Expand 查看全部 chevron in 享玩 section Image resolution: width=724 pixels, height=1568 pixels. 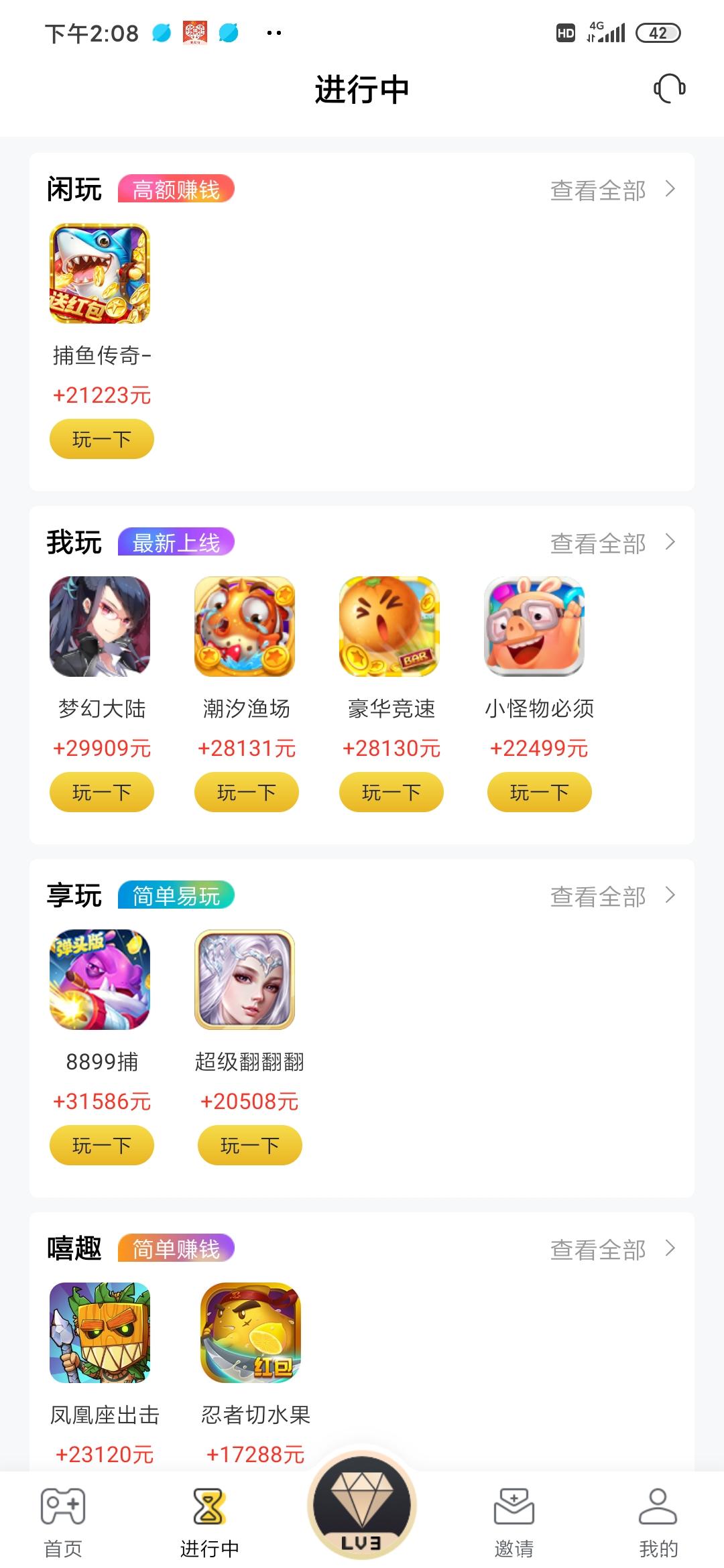pyautogui.click(x=669, y=895)
